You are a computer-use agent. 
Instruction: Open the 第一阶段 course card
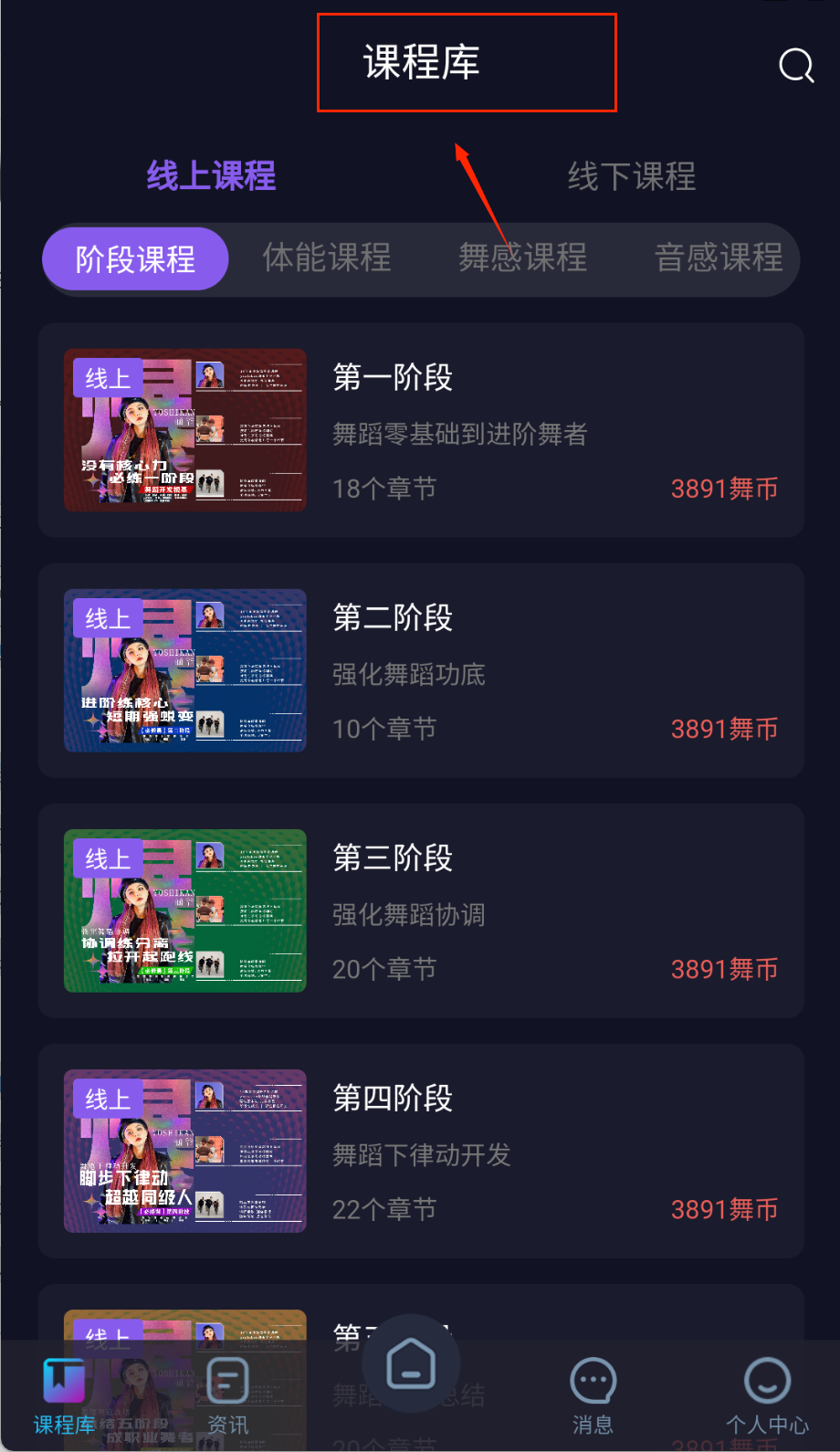[x=420, y=431]
